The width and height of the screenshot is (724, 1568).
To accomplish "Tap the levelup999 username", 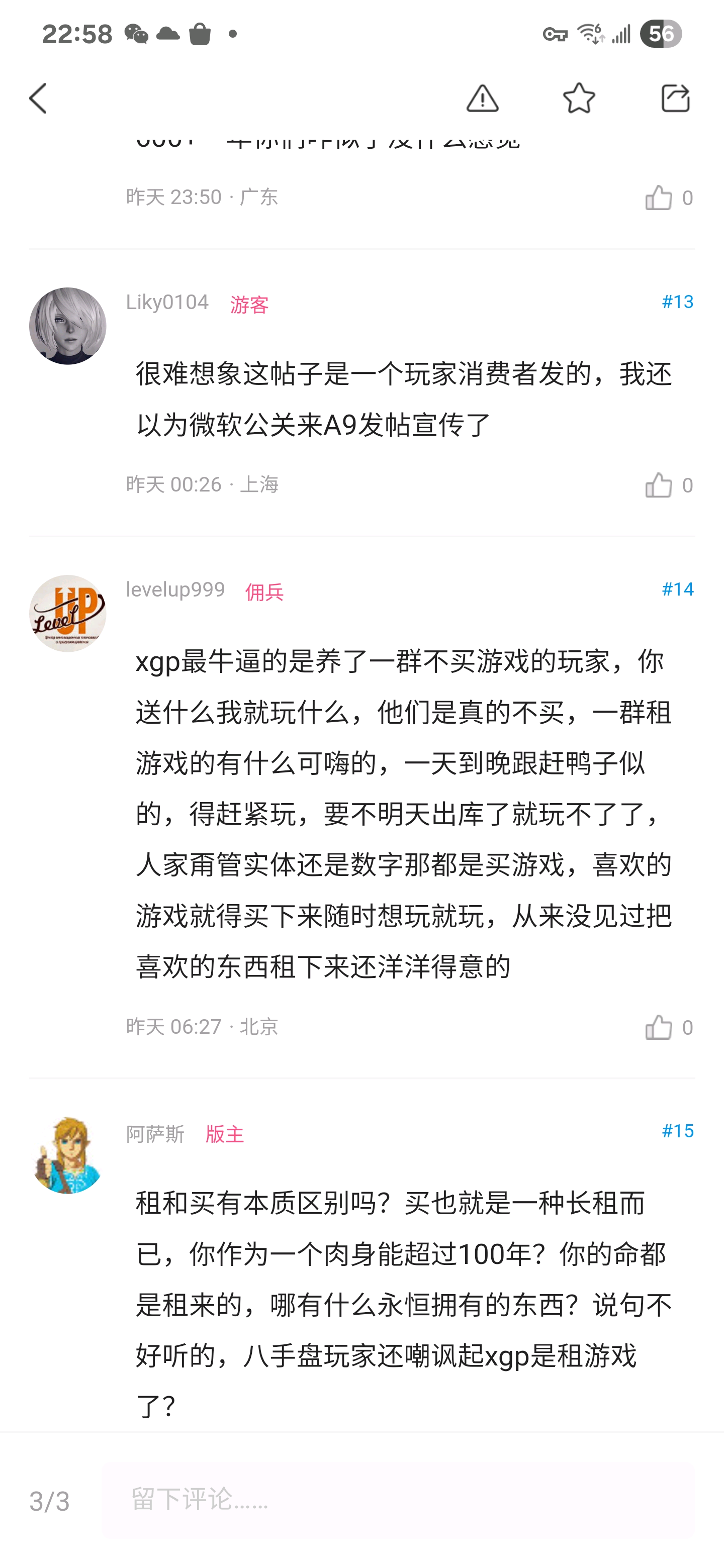I will pos(175,590).
